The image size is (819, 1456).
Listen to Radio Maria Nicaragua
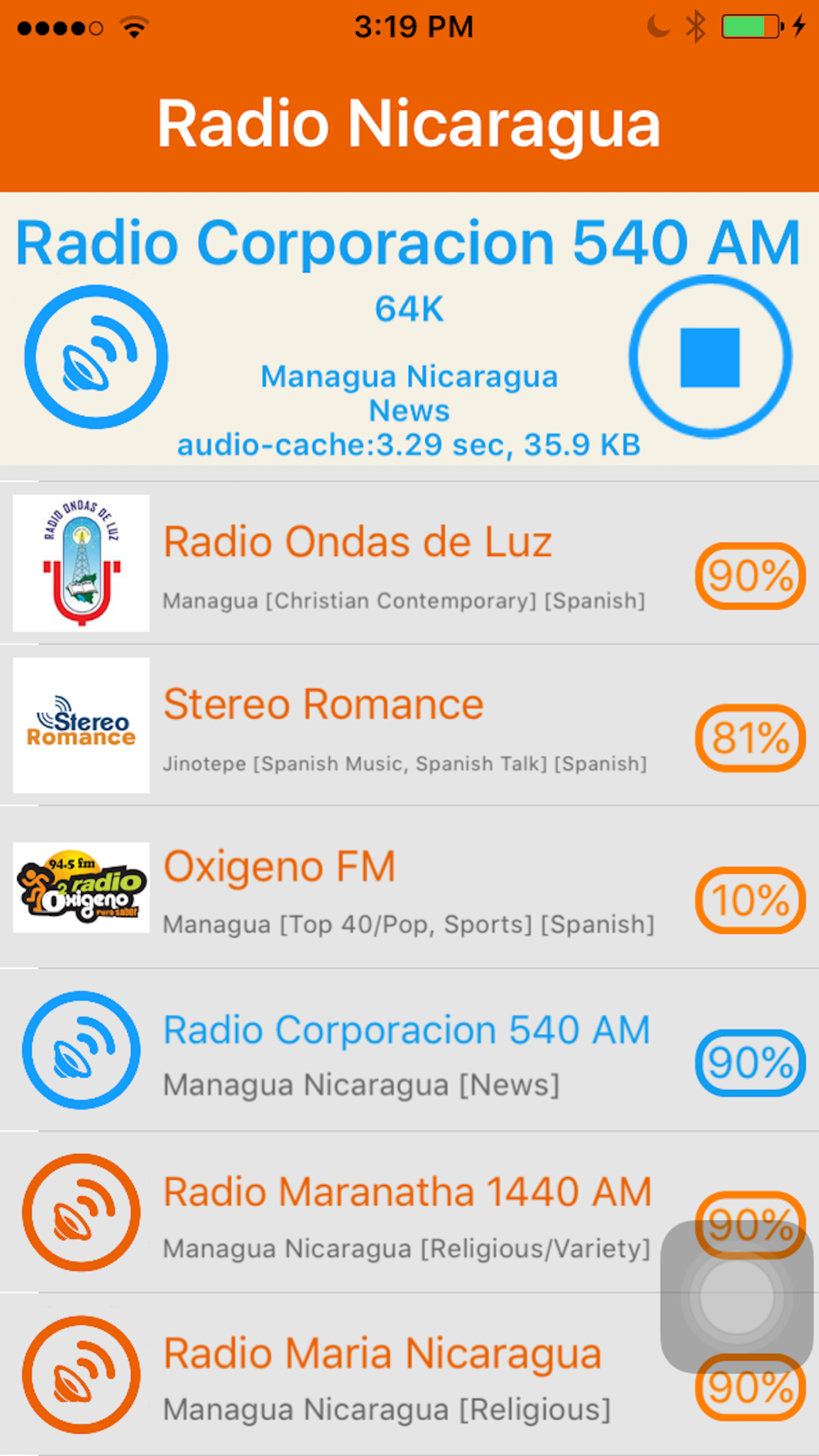pyautogui.click(x=409, y=1375)
